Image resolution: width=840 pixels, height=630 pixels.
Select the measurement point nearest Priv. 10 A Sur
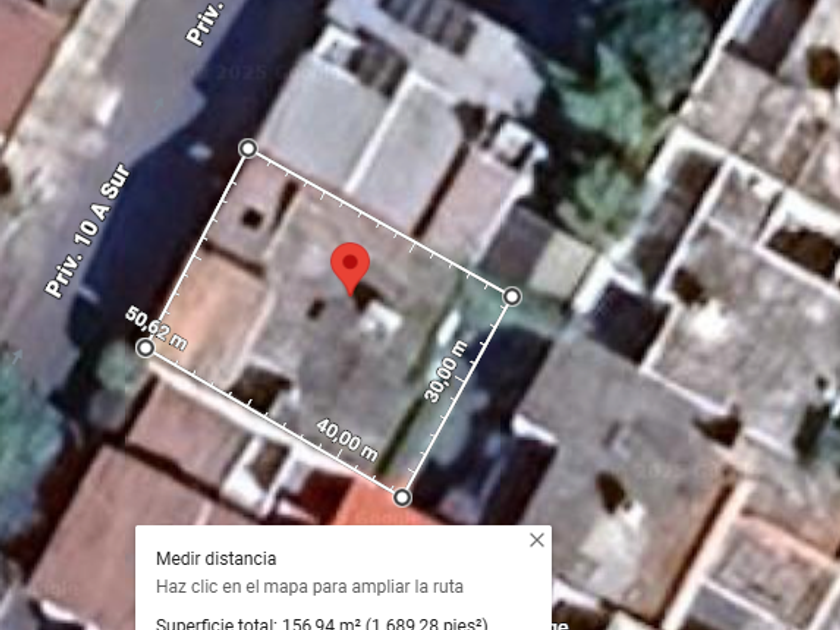(x=145, y=348)
